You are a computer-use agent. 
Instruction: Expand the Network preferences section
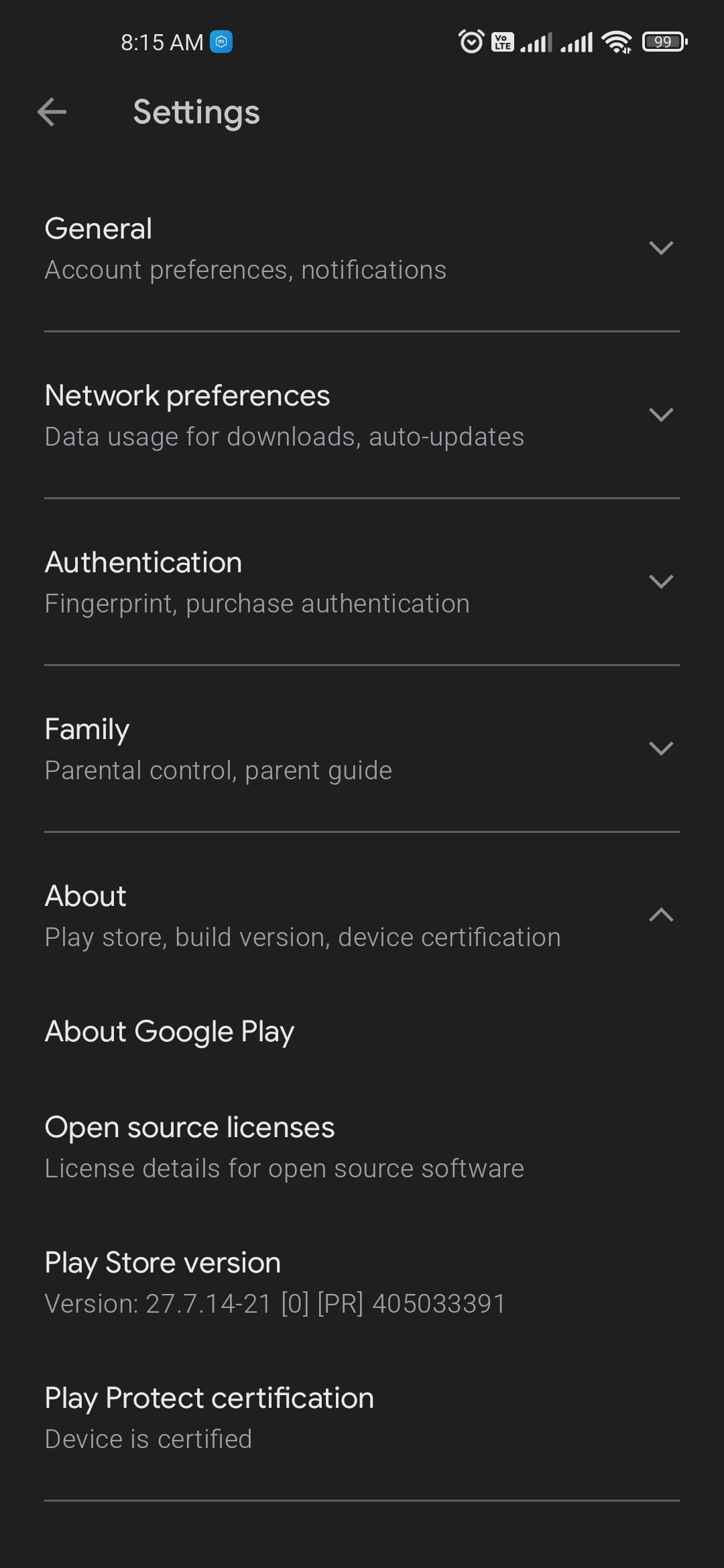pyautogui.click(x=362, y=415)
